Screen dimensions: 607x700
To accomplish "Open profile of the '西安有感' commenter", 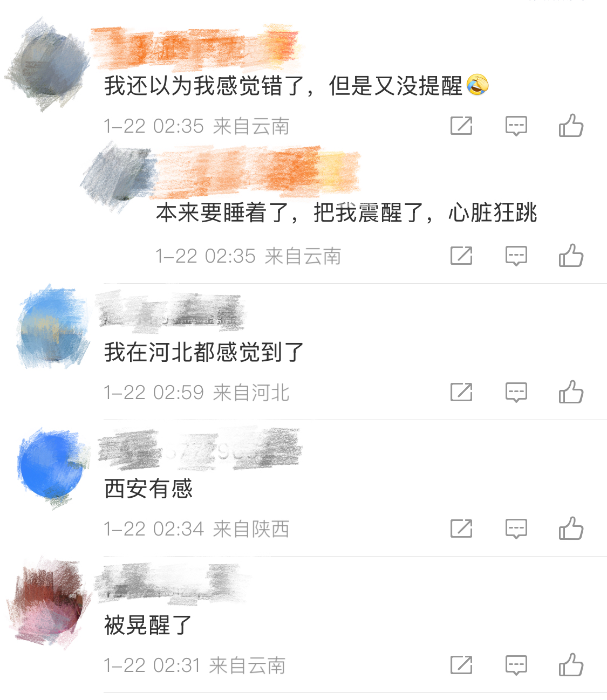I will pyautogui.click(x=50, y=465).
